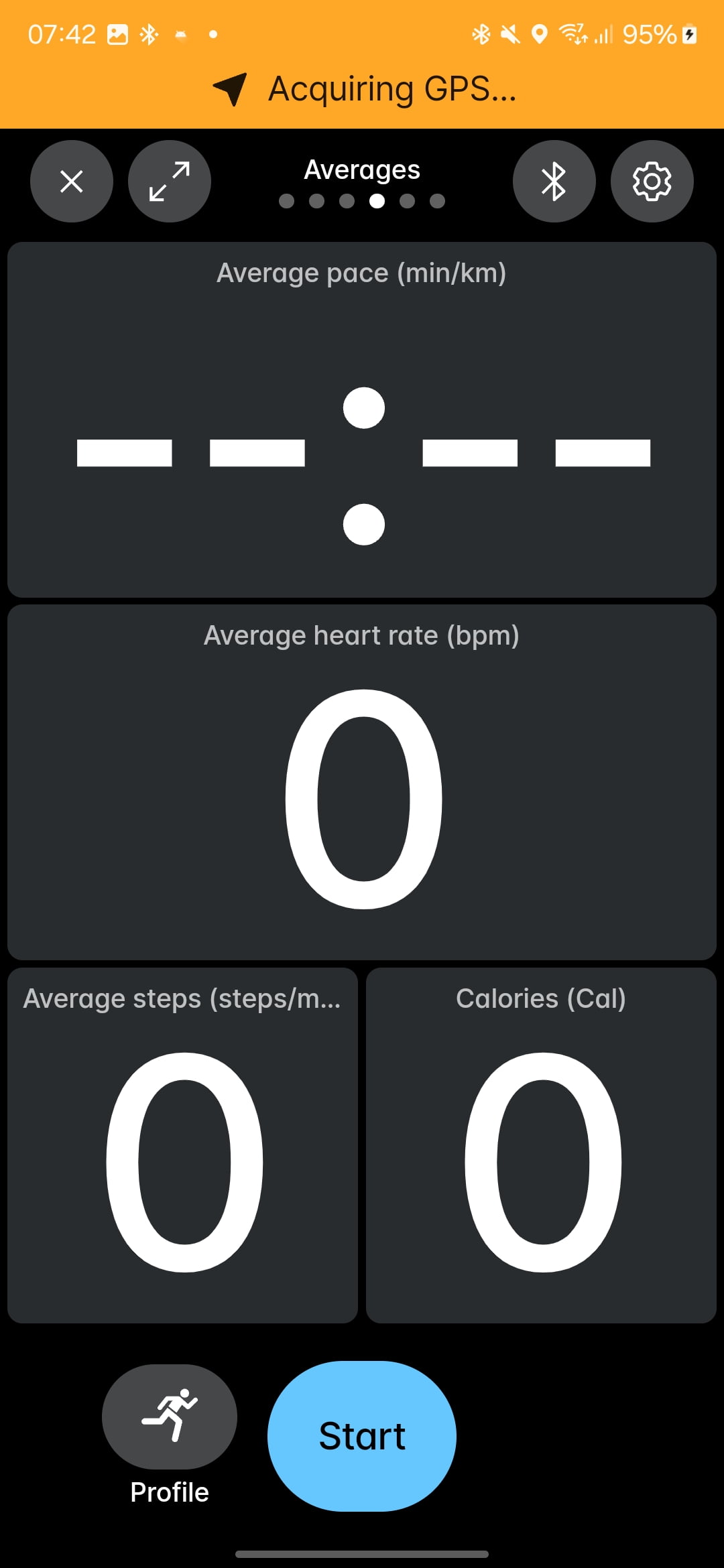Image resolution: width=724 pixels, height=1568 pixels.
Task: Start the workout
Action: 362,1436
